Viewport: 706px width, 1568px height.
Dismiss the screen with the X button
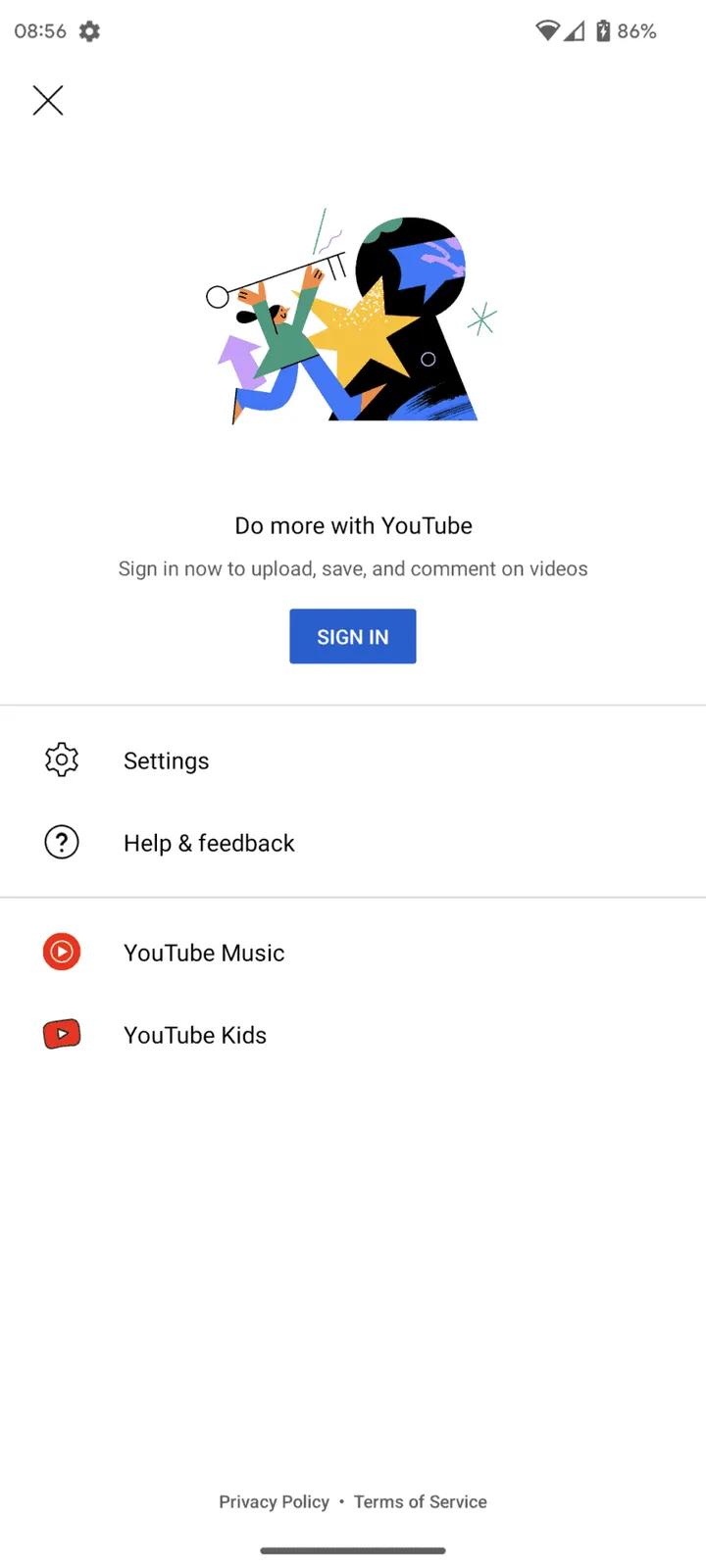[47, 100]
